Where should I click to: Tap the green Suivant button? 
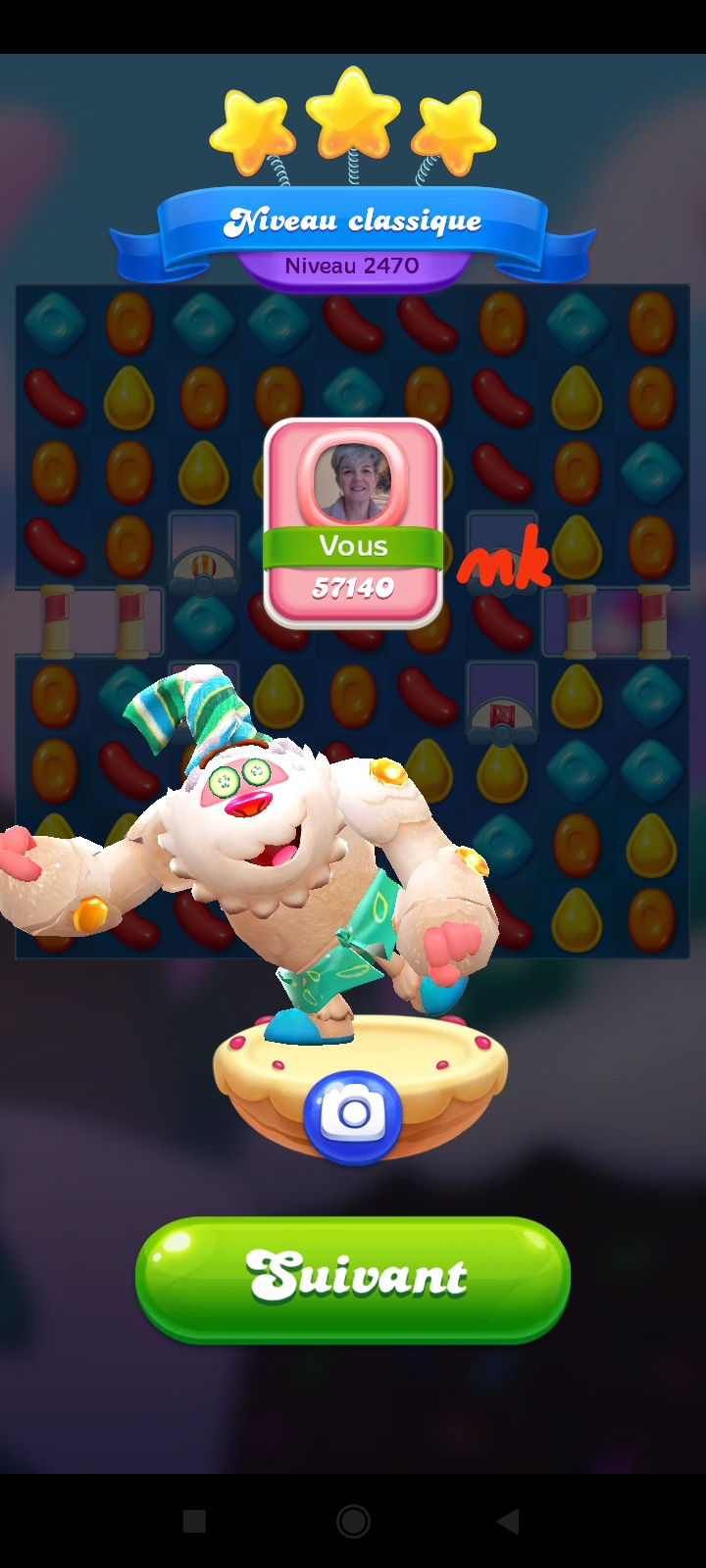click(x=353, y=1278)
